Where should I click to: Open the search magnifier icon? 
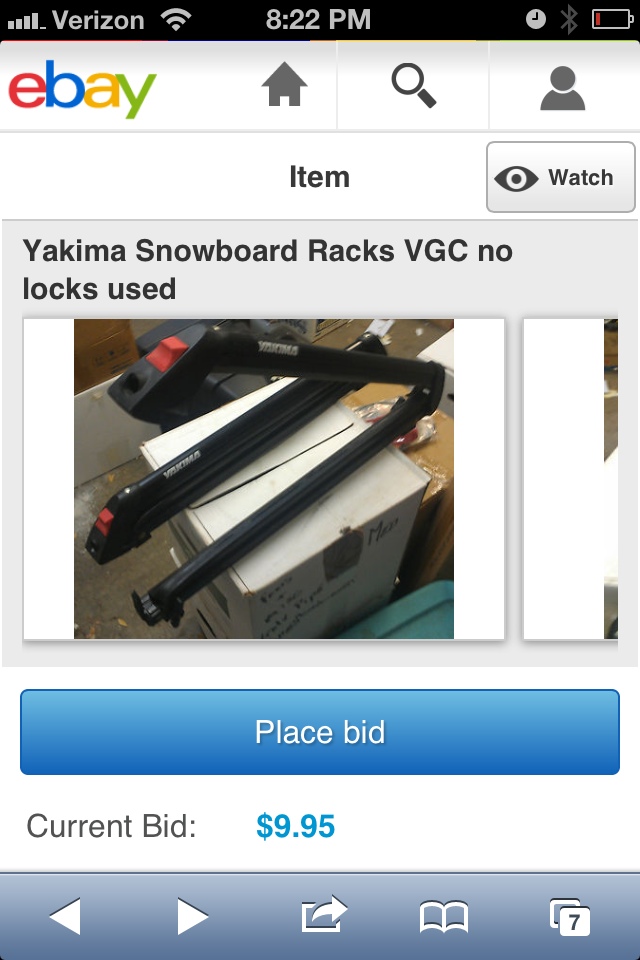[413, 88]
